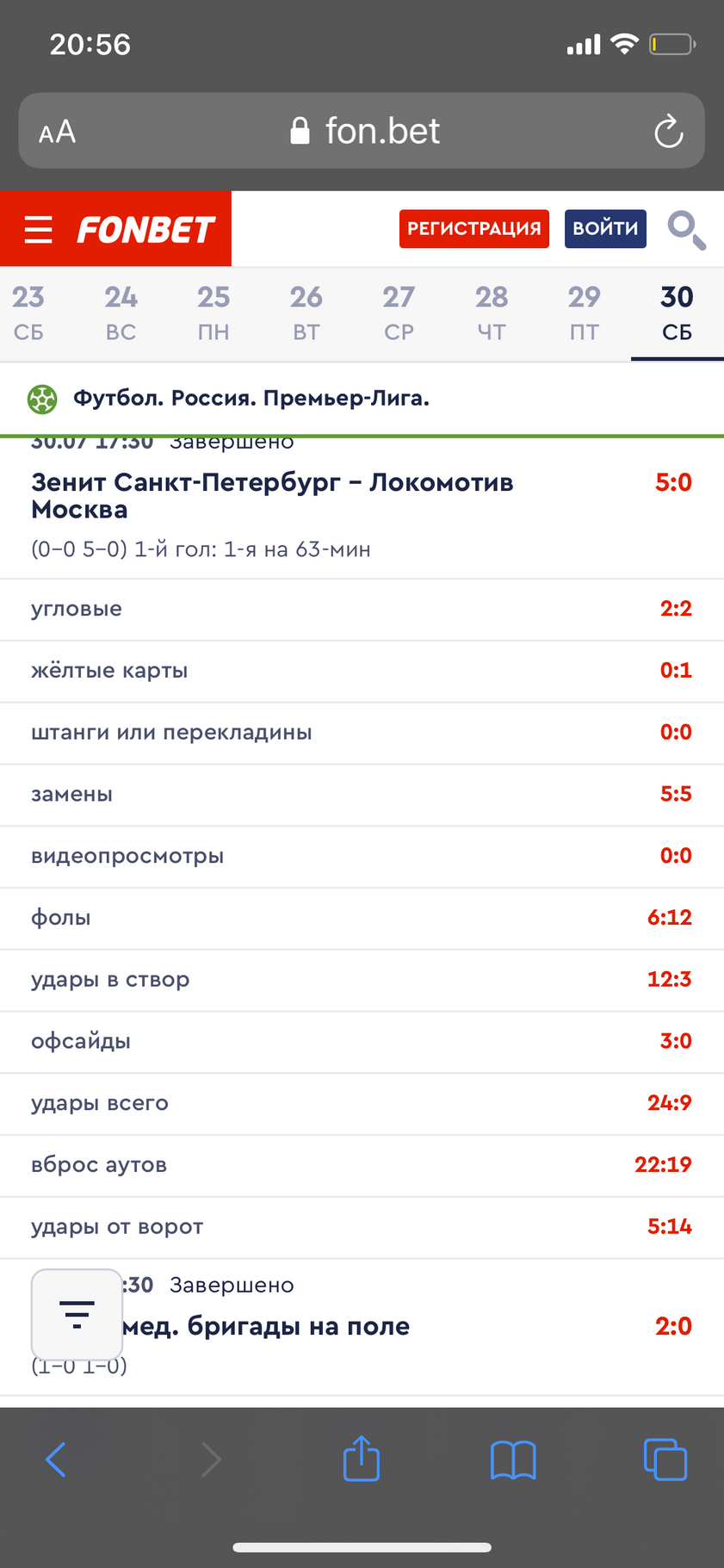Show open Safari tabs
Image resolution: width=724 pixels, height=1568 pixels.
pyautogui.click(x=665, y=1460)
